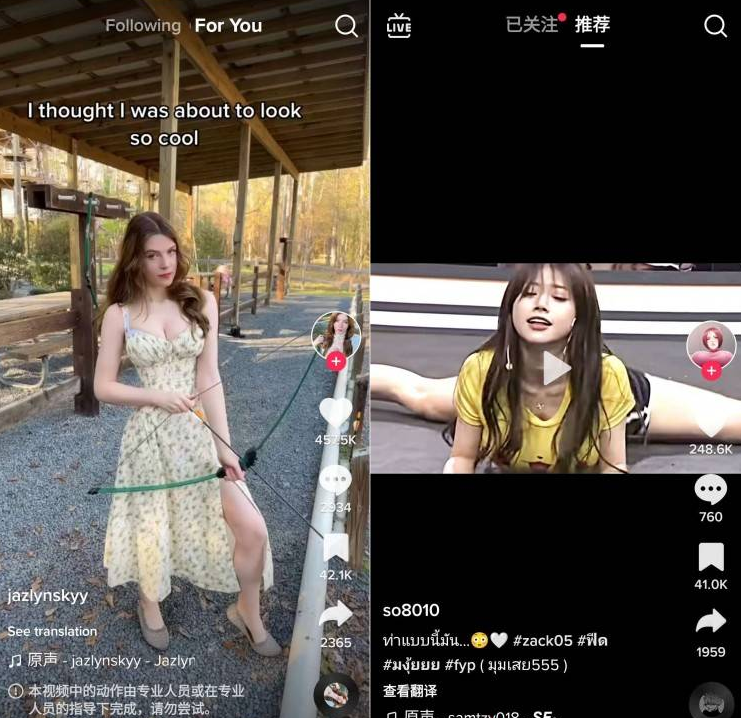Image resolution: width=741 pixels, height=718 pixels.
Task: Follow jazlynskyy via the plus badge
Action: coord(336,361)
